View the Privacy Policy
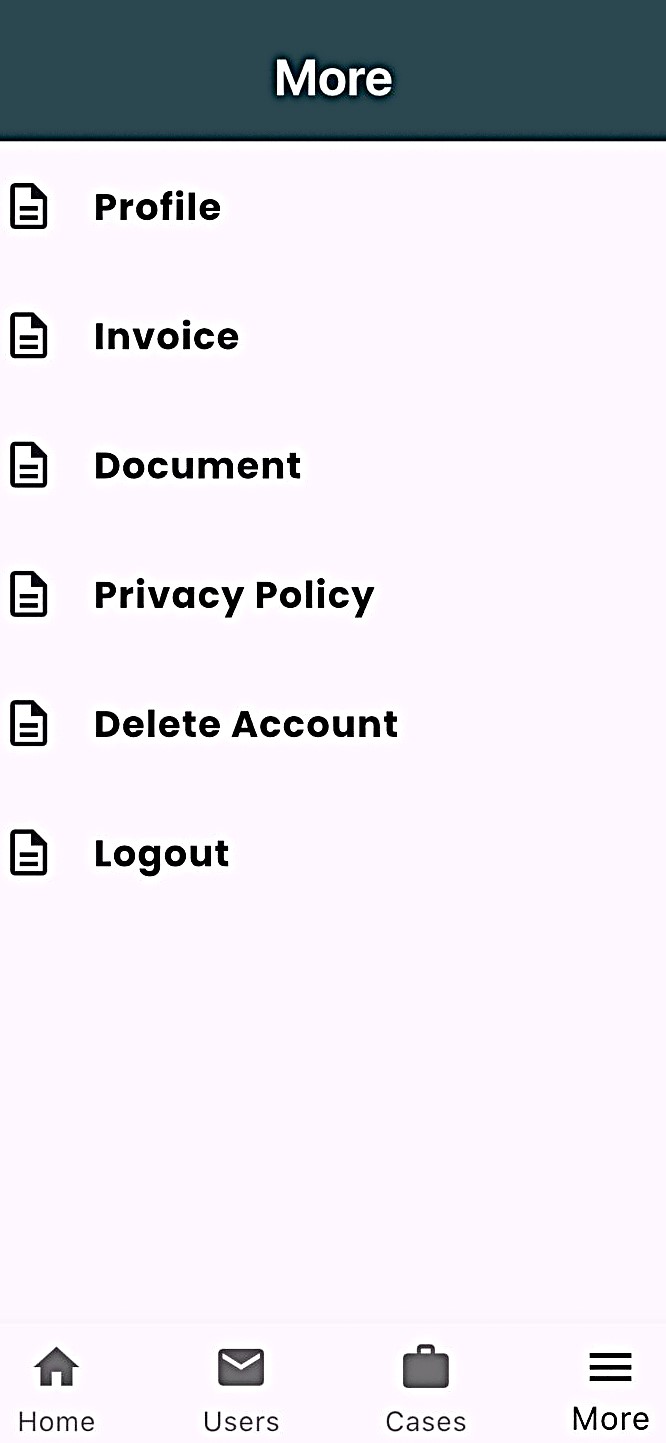 click(x=233, y=595)
